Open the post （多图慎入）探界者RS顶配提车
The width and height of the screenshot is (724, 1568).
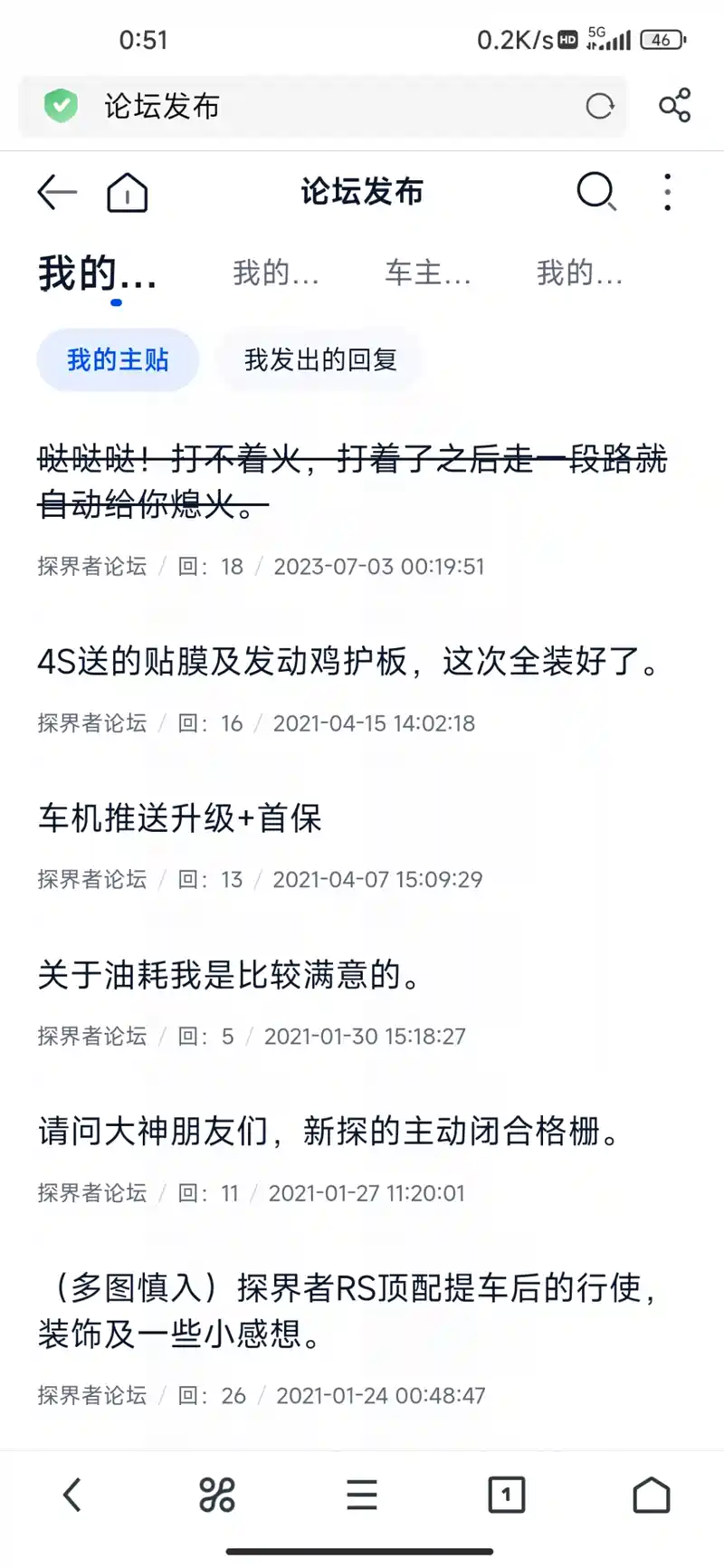[x=348, y=1310]
